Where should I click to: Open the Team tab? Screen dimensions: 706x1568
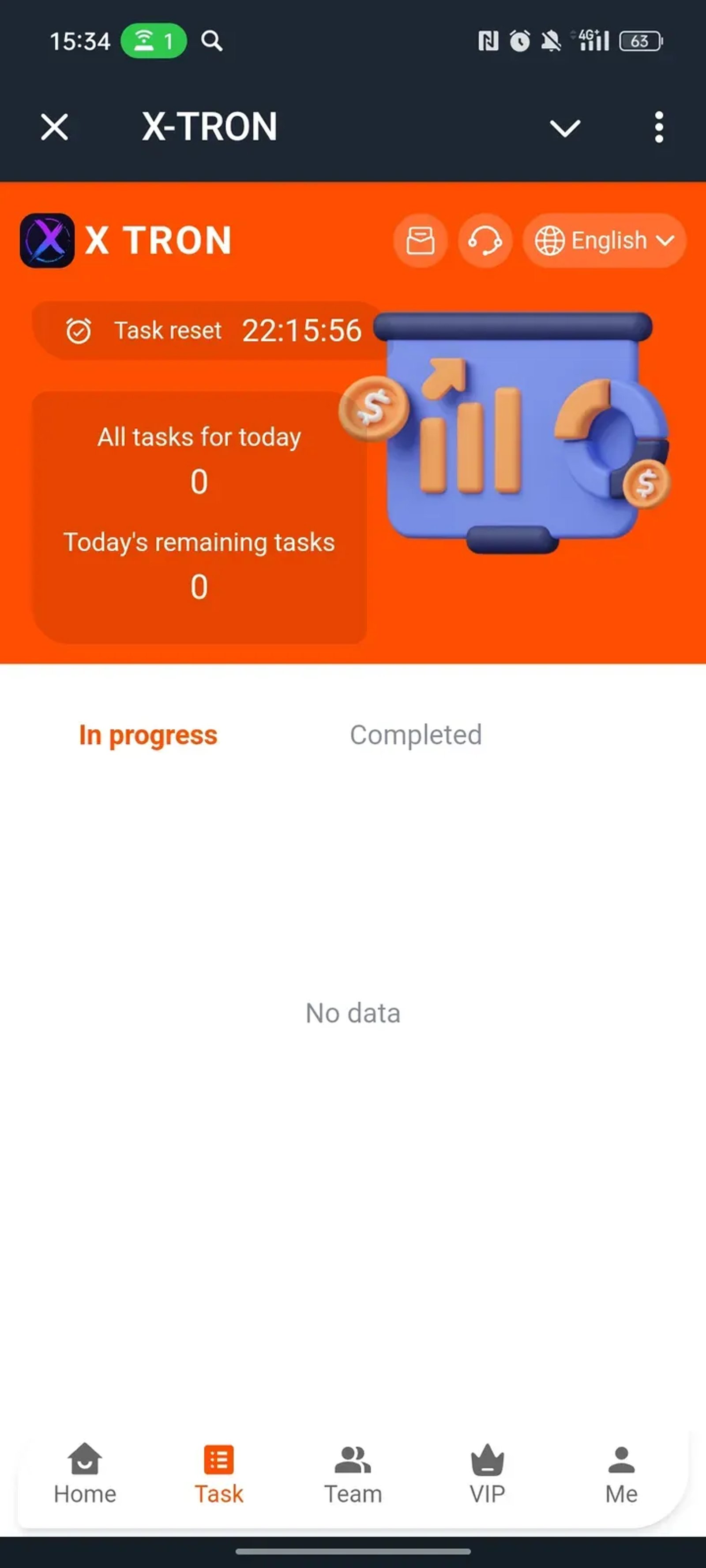(x=353, y=1473)
